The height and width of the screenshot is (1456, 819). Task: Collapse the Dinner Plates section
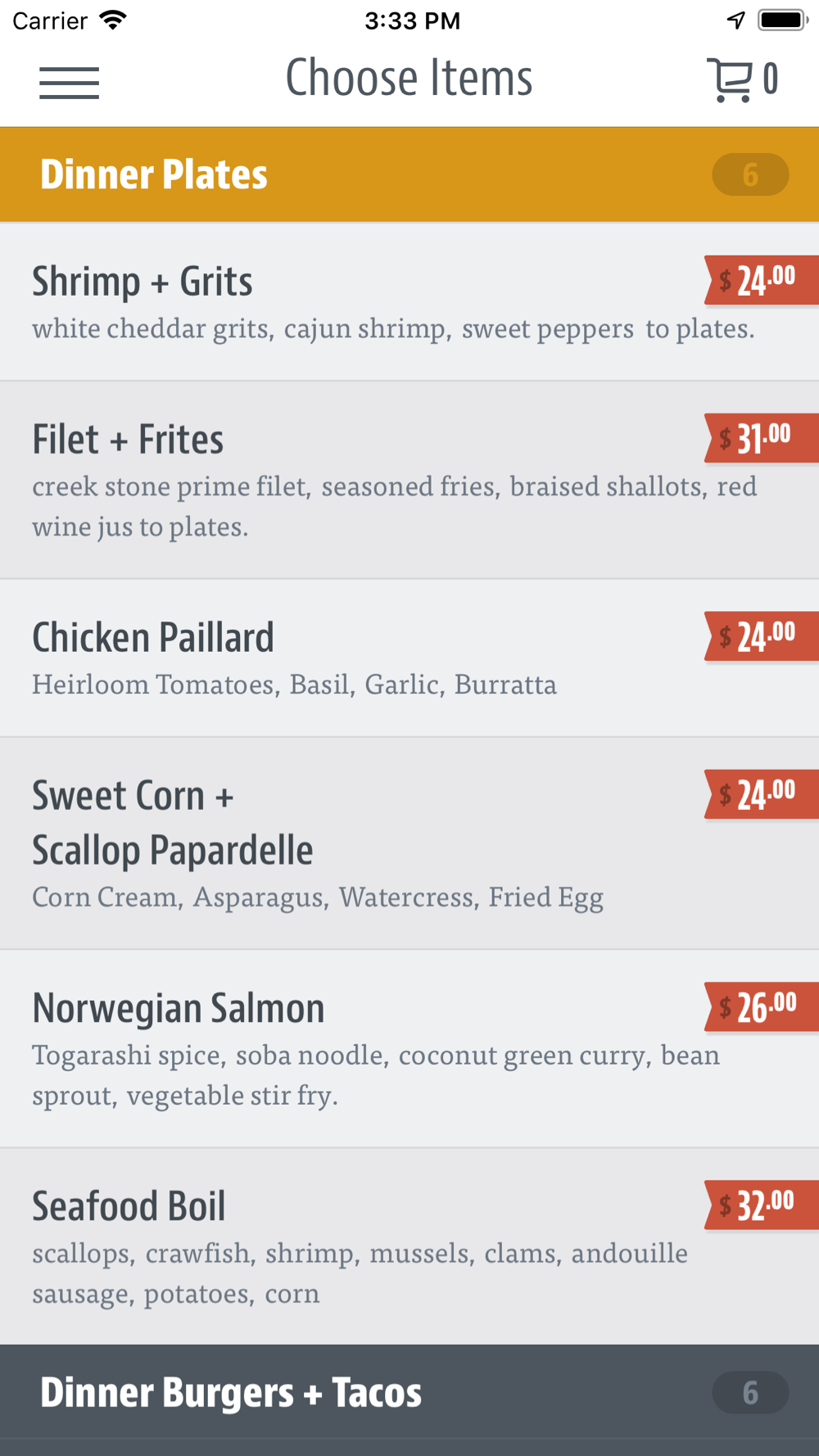coord(409,174)
